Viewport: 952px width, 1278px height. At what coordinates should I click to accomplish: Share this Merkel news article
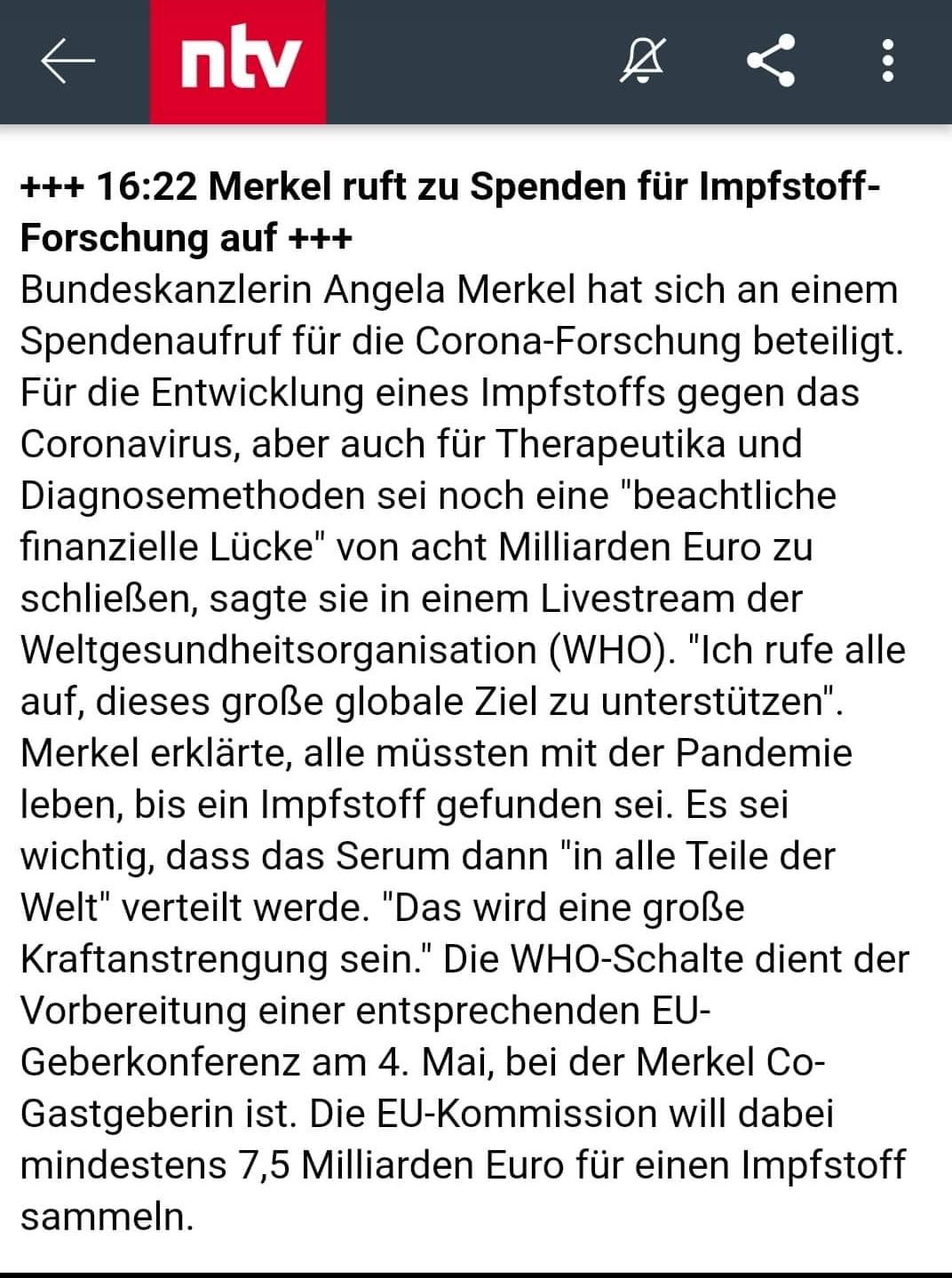pyautogui.click(x=770, y=61)
